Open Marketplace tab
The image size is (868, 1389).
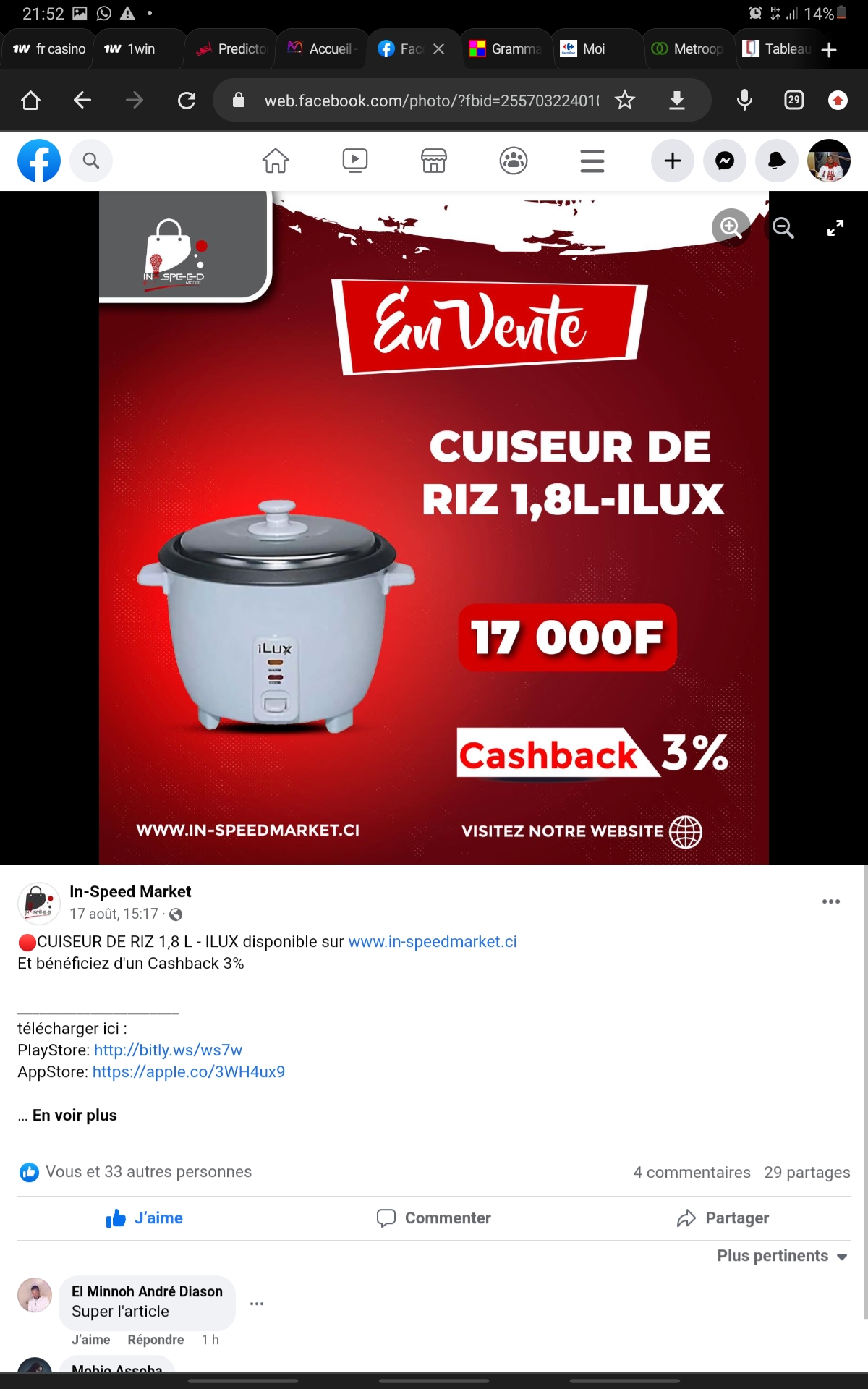[434, 161]
